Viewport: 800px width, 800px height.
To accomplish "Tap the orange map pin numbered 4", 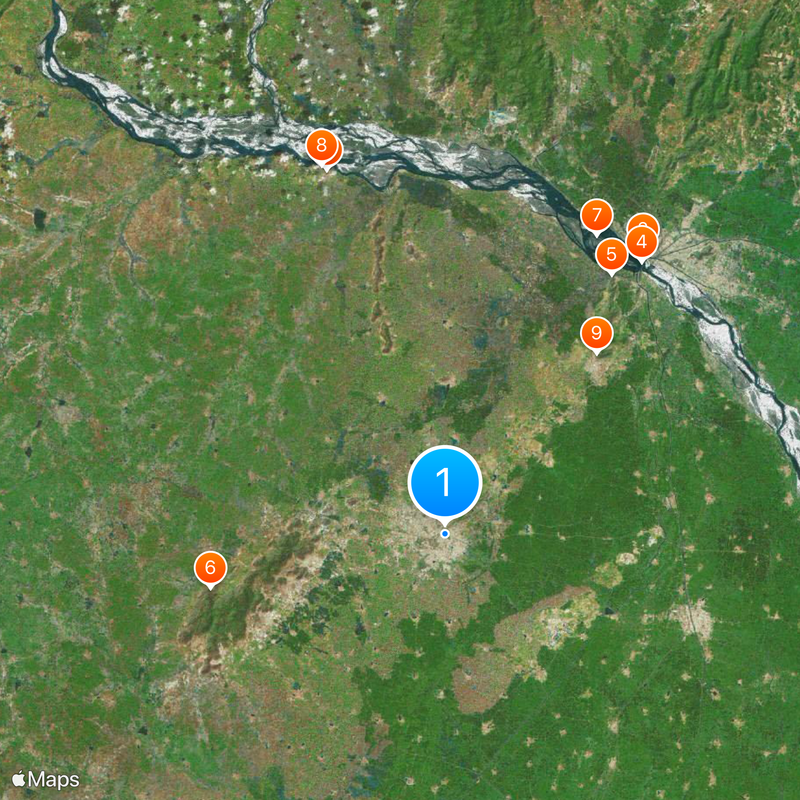I will (642, 241).
